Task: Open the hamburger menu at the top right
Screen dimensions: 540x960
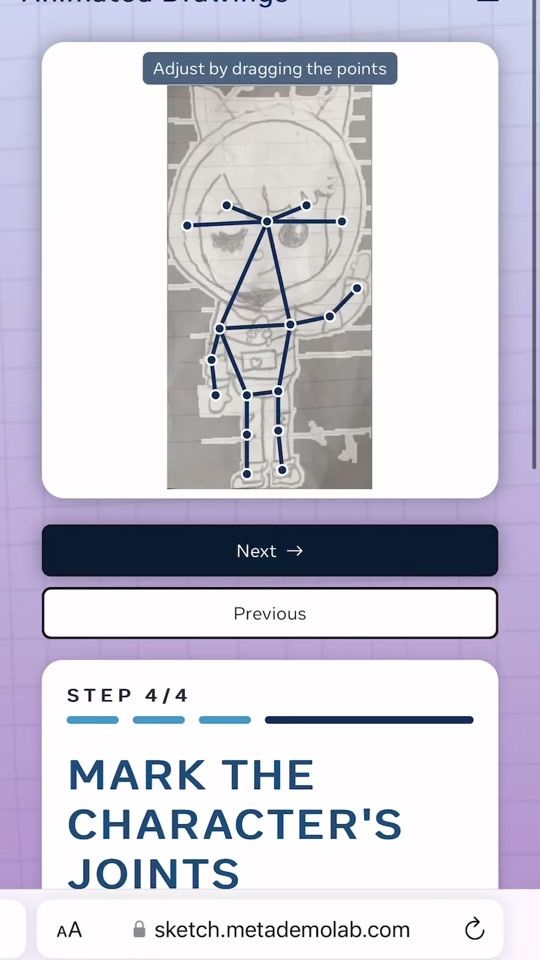Action: coord(487,2)
